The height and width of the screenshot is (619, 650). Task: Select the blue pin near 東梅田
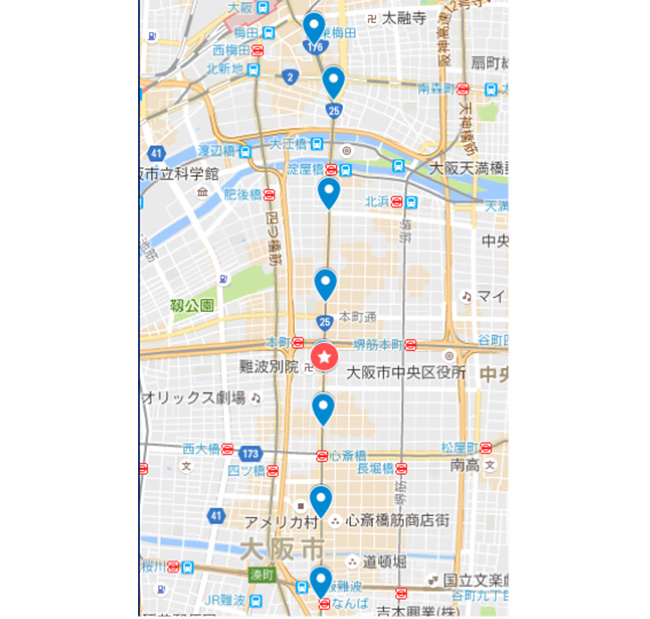point(314,27)
